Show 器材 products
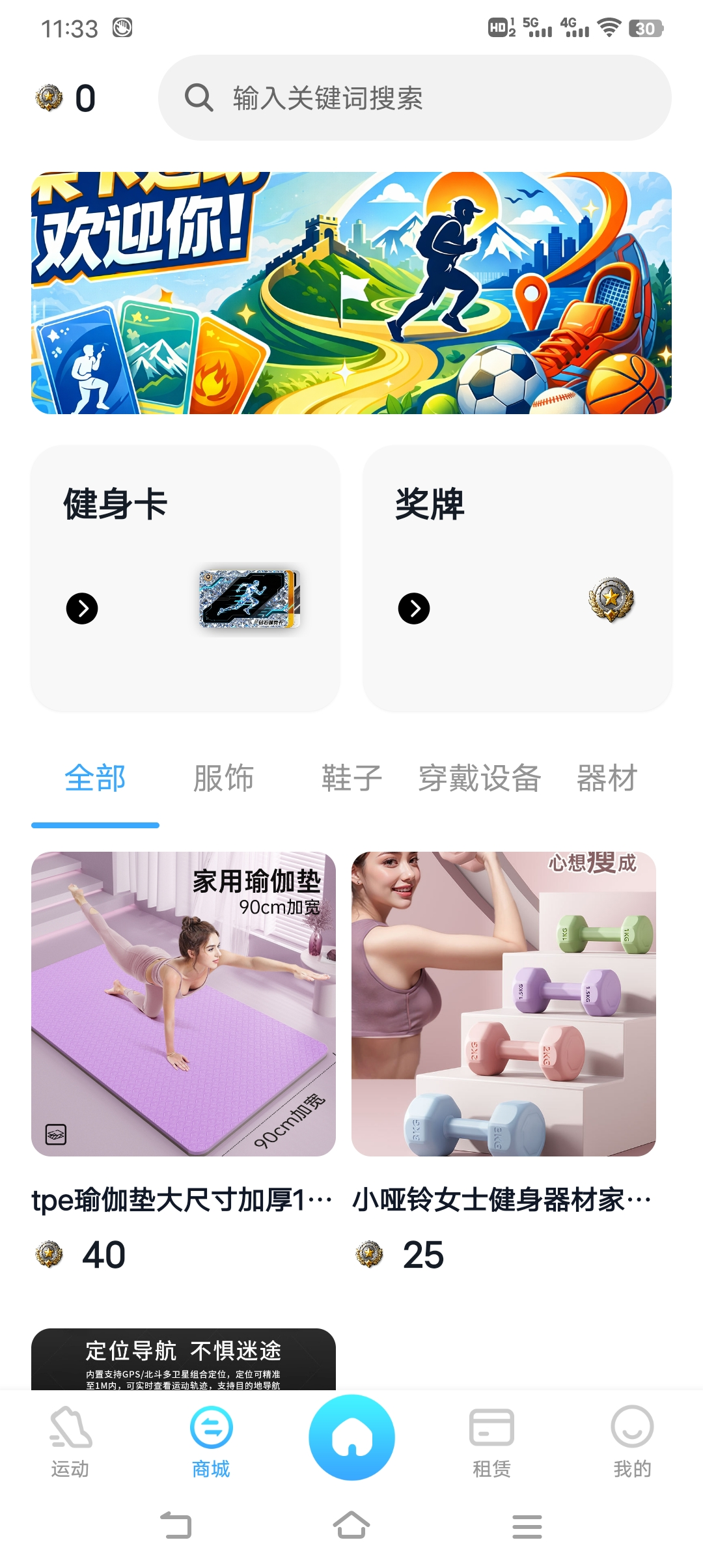The height and width of the screenshot is (1568, 703). (607, 779)
